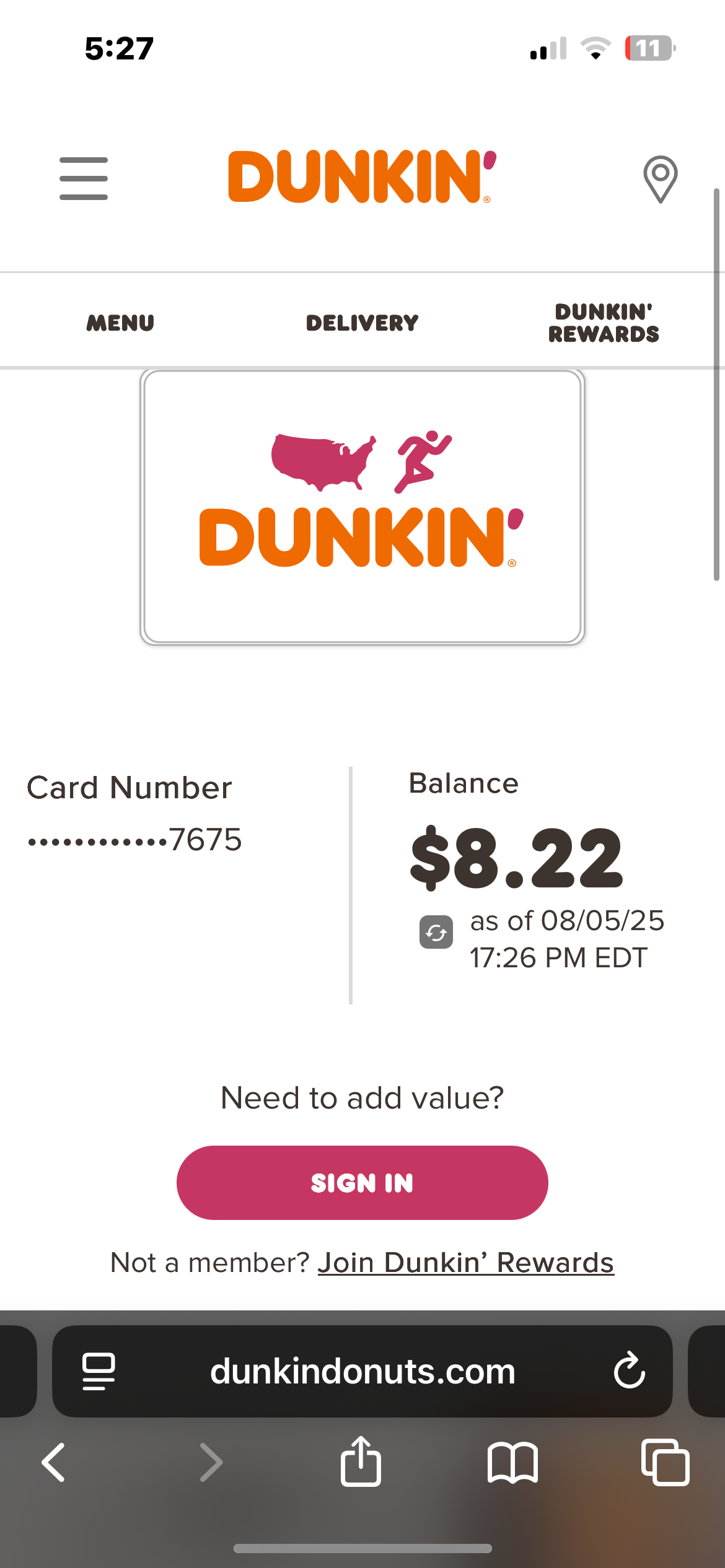Open Safari bookmarks
Image resolution: width=725 pixels, height=1568 pixels.
513,1463
